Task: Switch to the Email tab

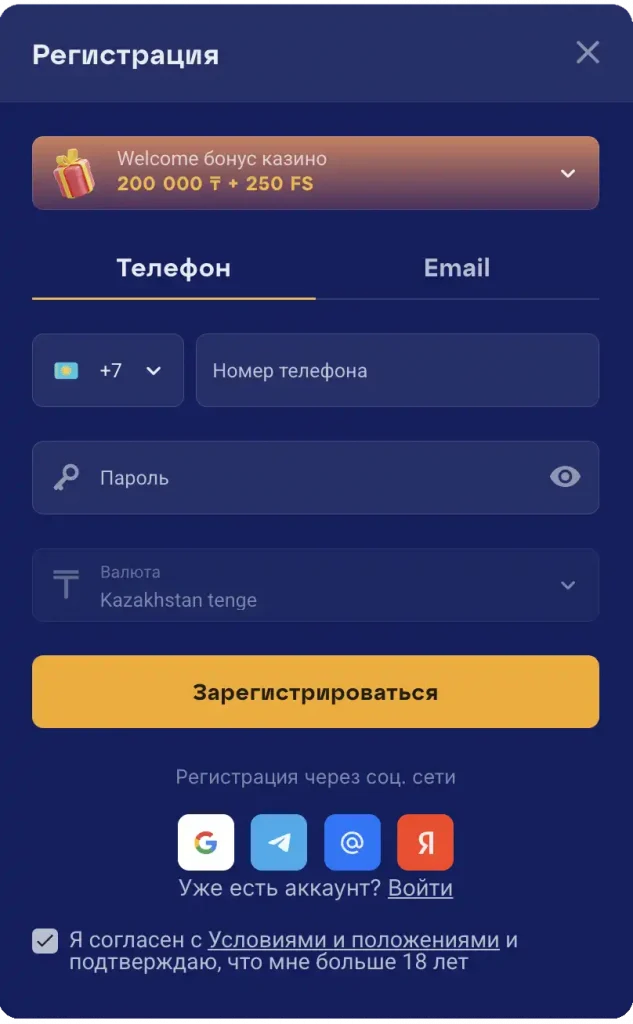Action: click(457, 268)
